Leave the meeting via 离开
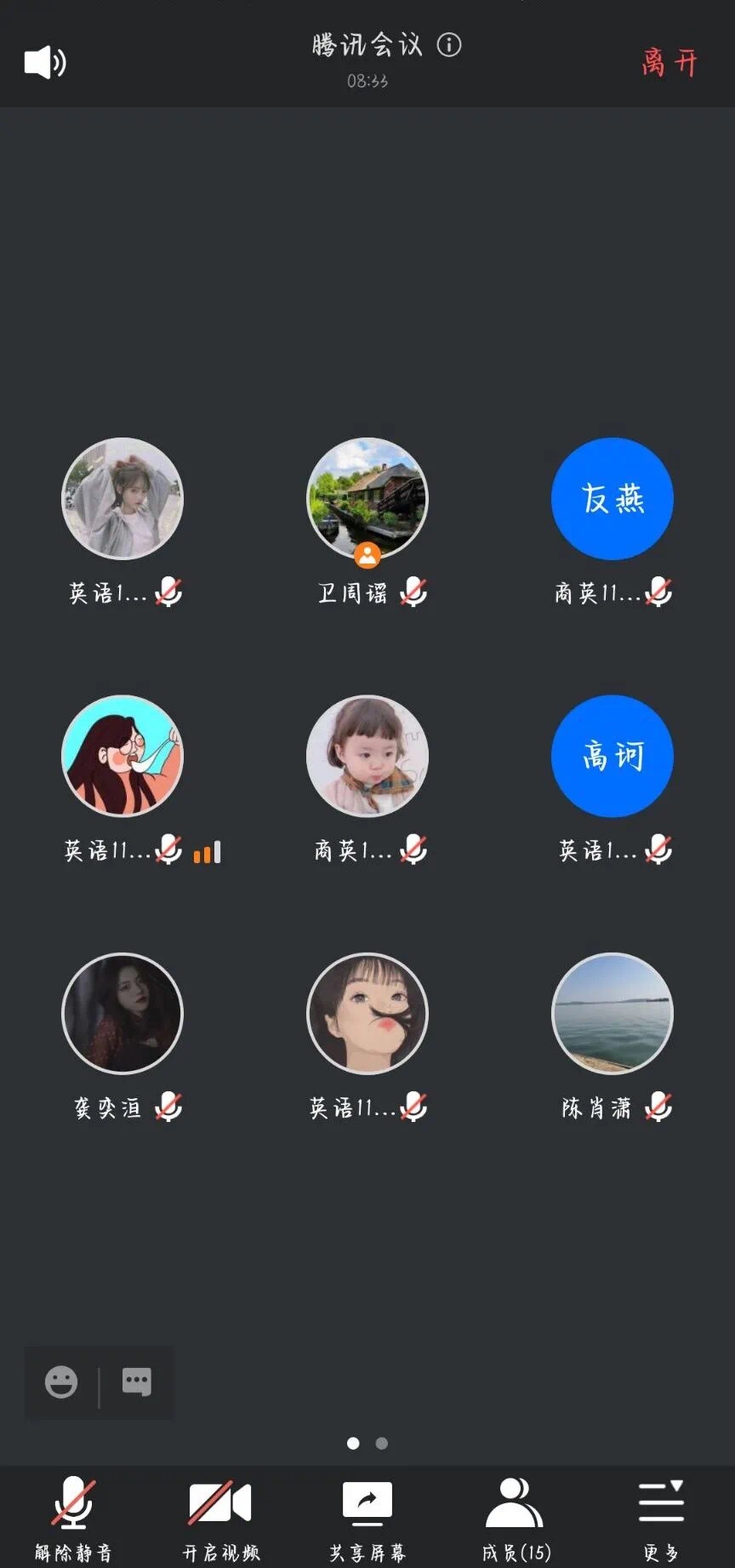This screenshot has width=735, height=1568. coord(669,62)
